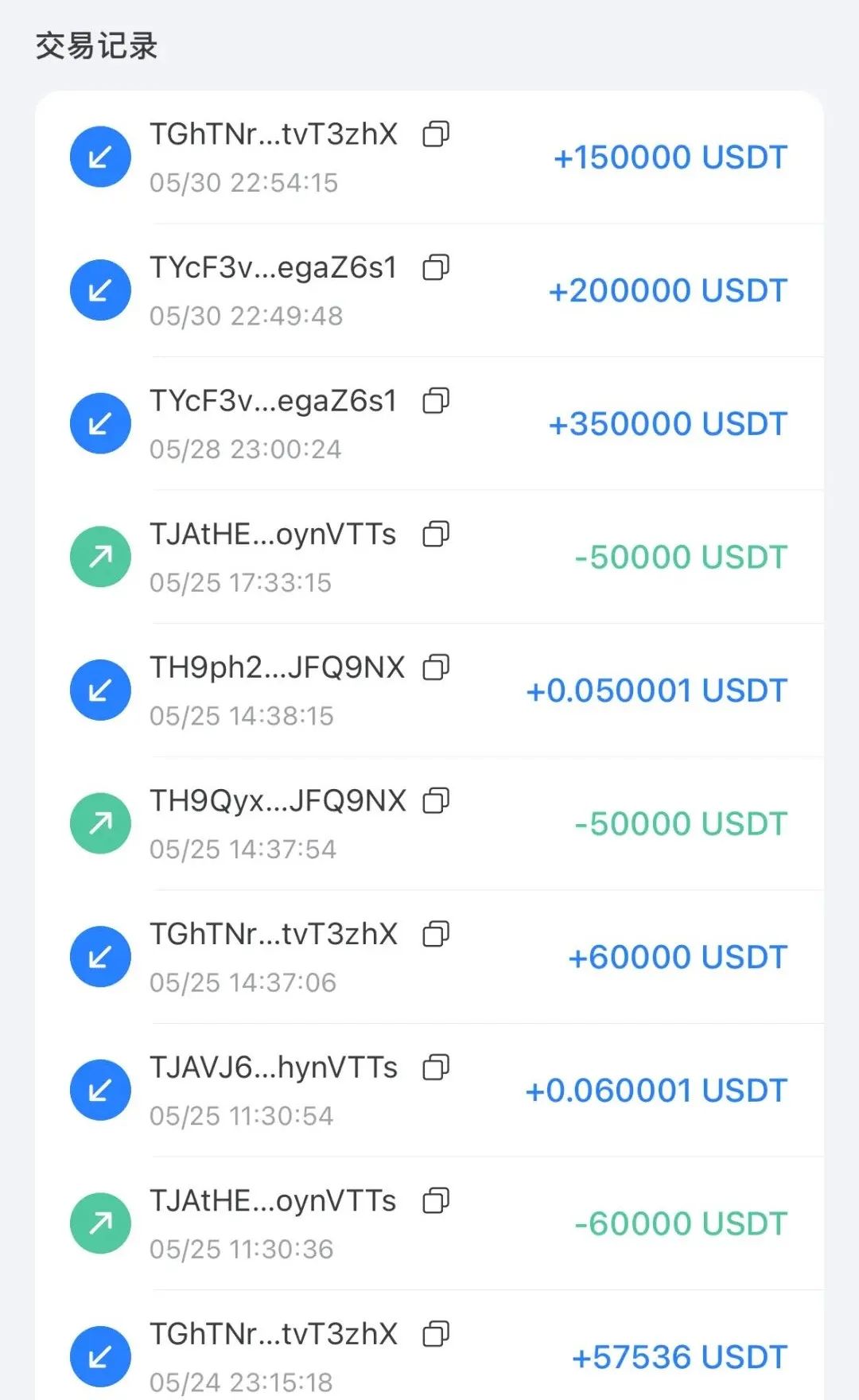Click the 交易记录 header title
The height and width of the screenshot is (1400, 859).
(x=95, y=45)
